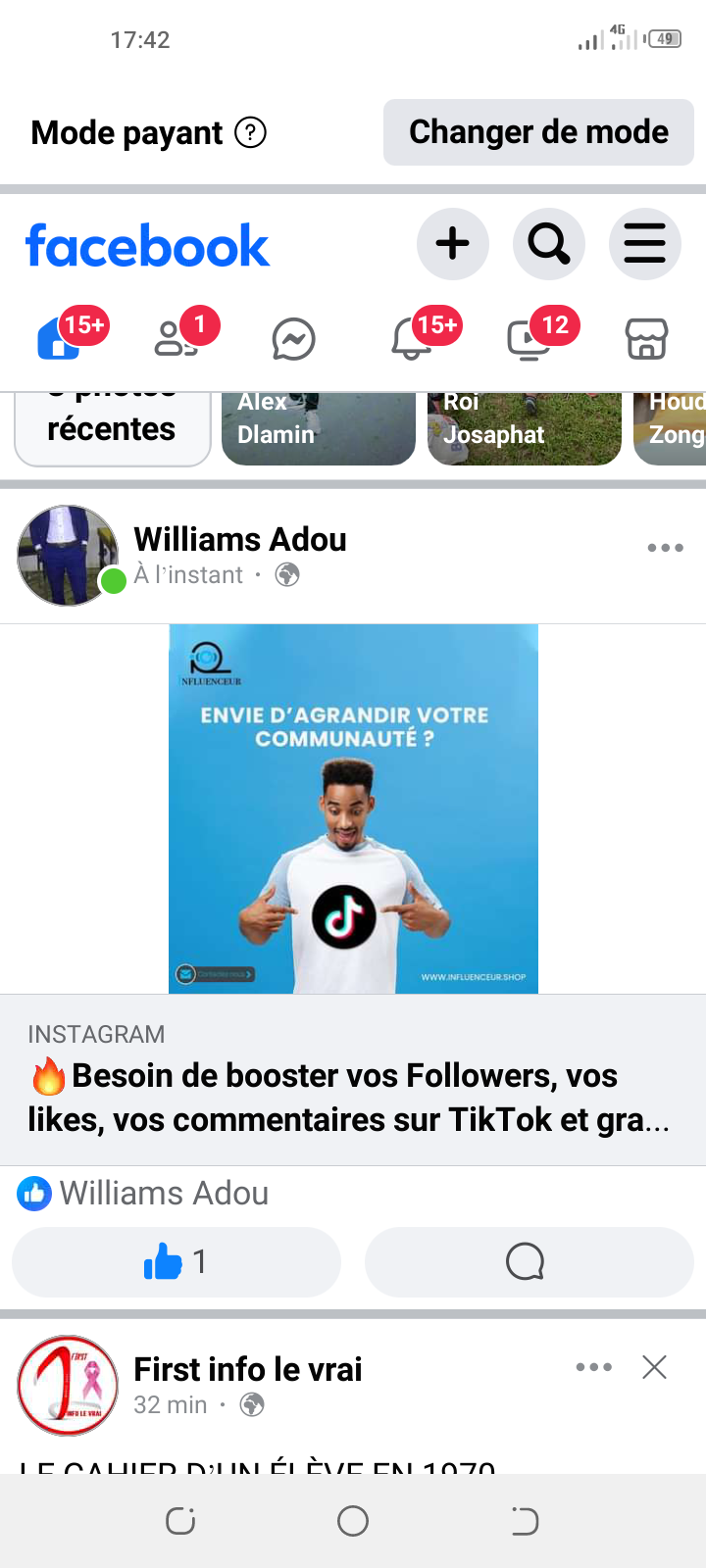The width and height of the screenshot is (706, 1568).
Task: Hide the First info le vrai post
Action: tap(654, 1367)
